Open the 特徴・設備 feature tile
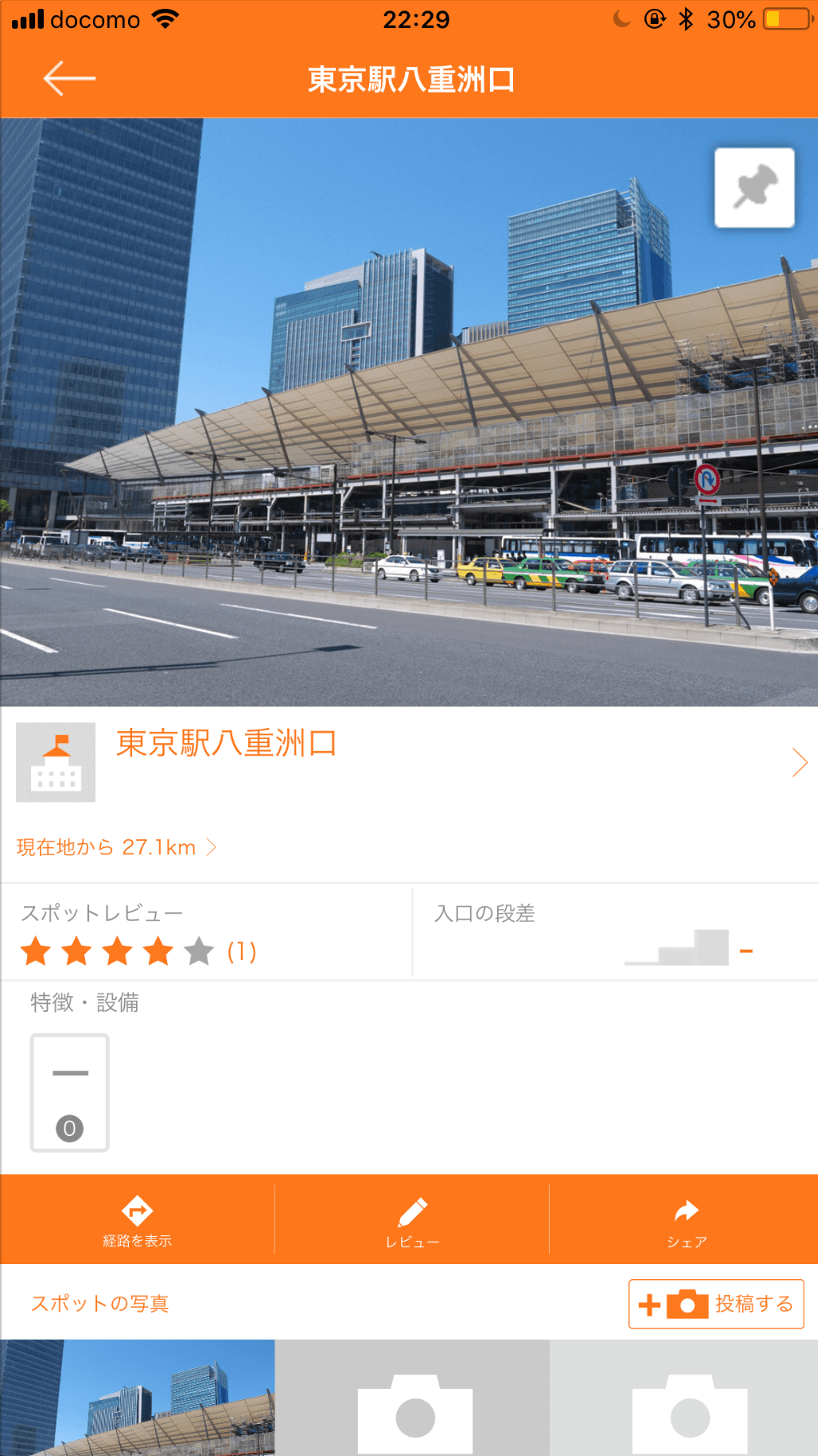This screenshot has height=1456, width=818. point(70,1093)
